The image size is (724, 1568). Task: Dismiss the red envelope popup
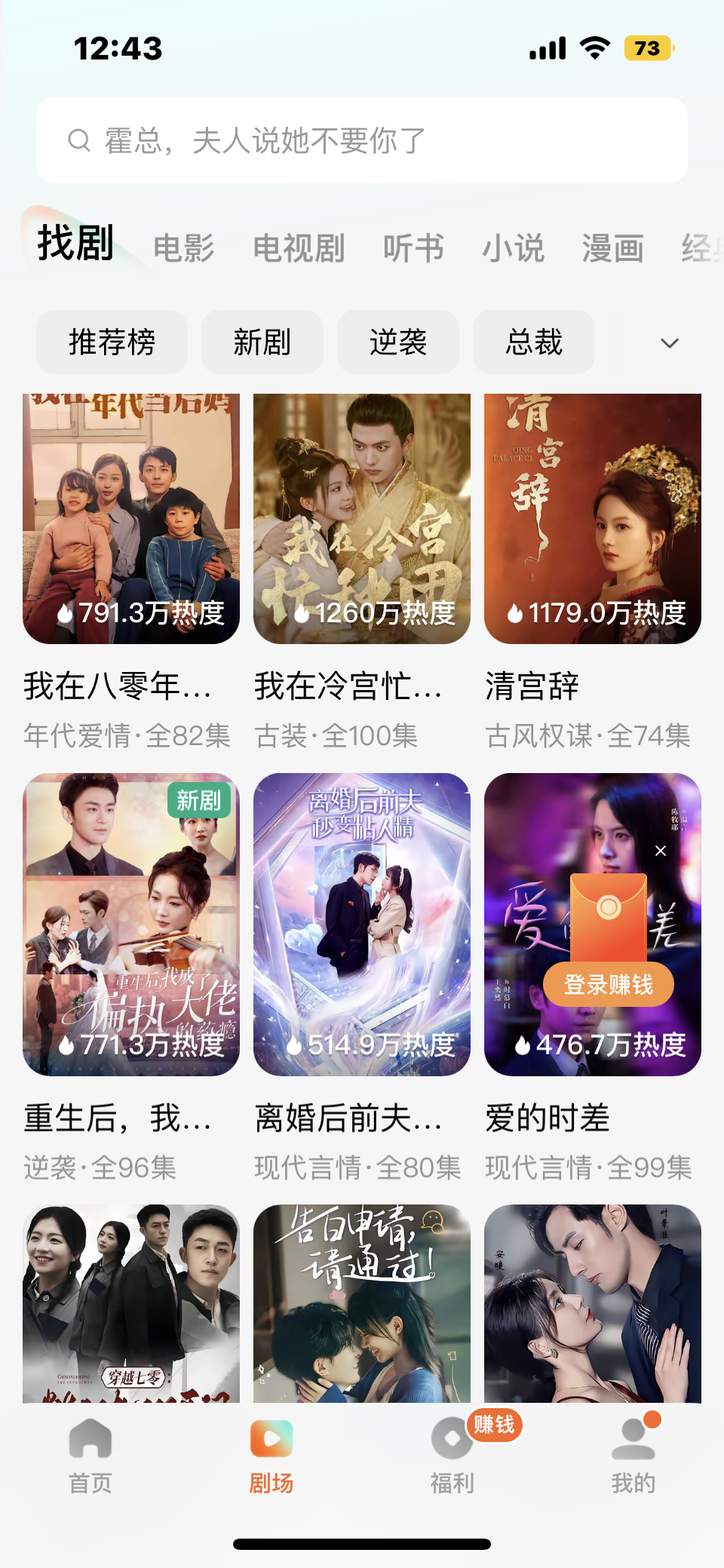point(661,851)
